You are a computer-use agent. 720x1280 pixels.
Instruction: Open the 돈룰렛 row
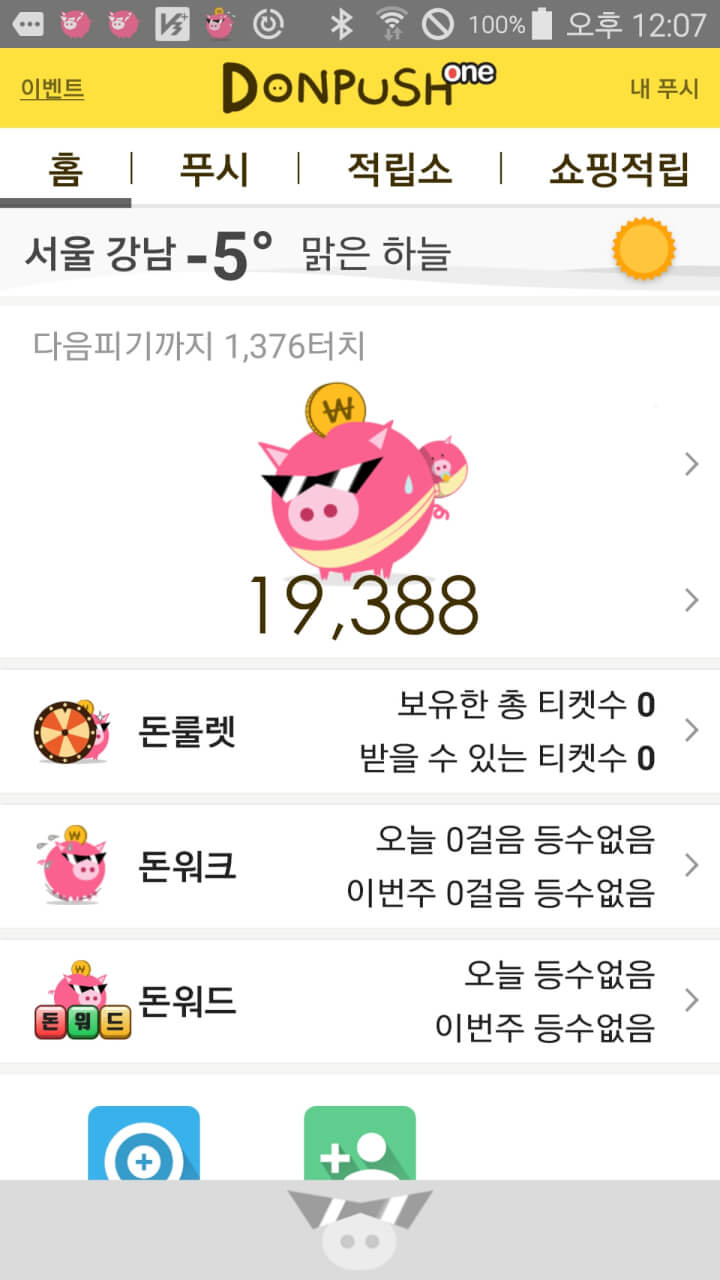(x=360, y=732)
